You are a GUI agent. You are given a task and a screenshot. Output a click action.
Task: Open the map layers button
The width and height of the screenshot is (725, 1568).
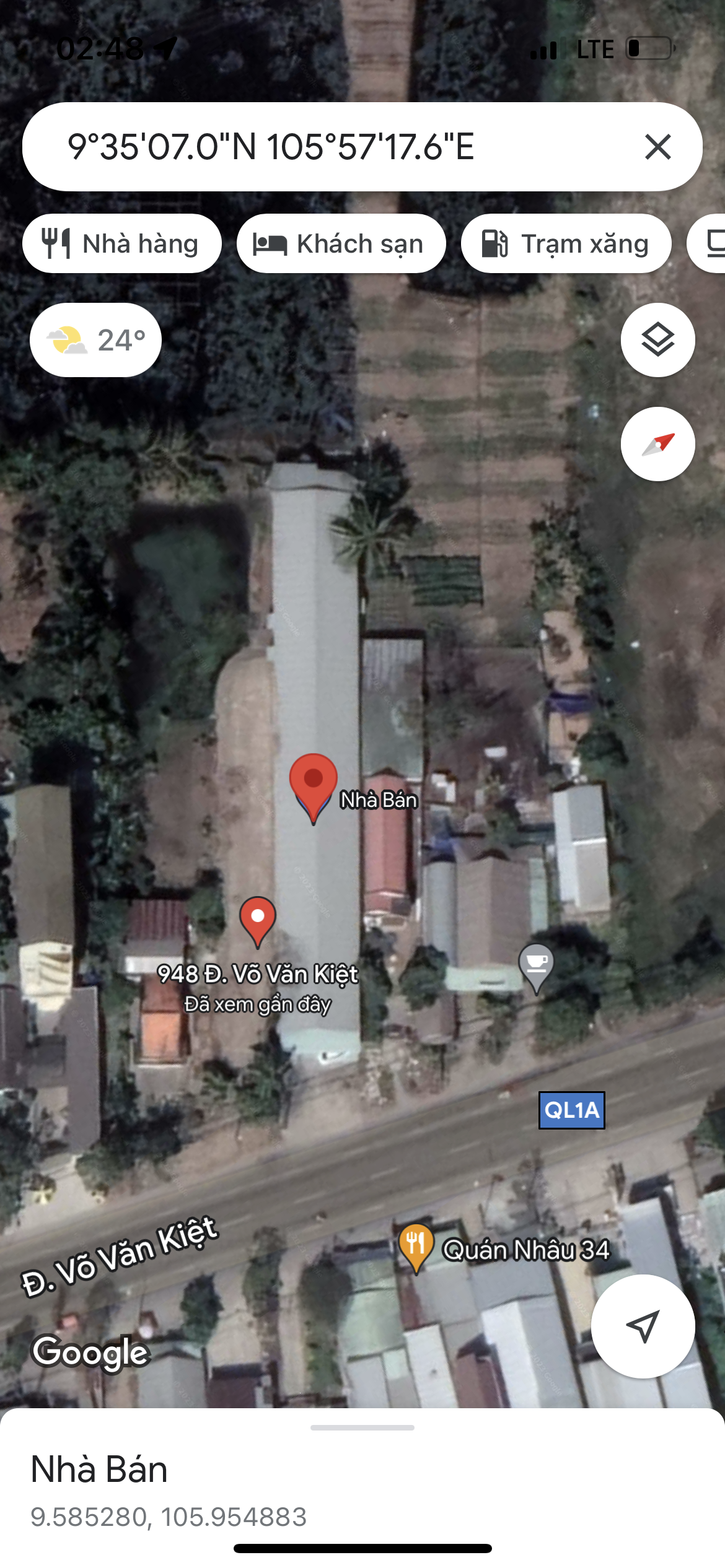click(657, 340)
